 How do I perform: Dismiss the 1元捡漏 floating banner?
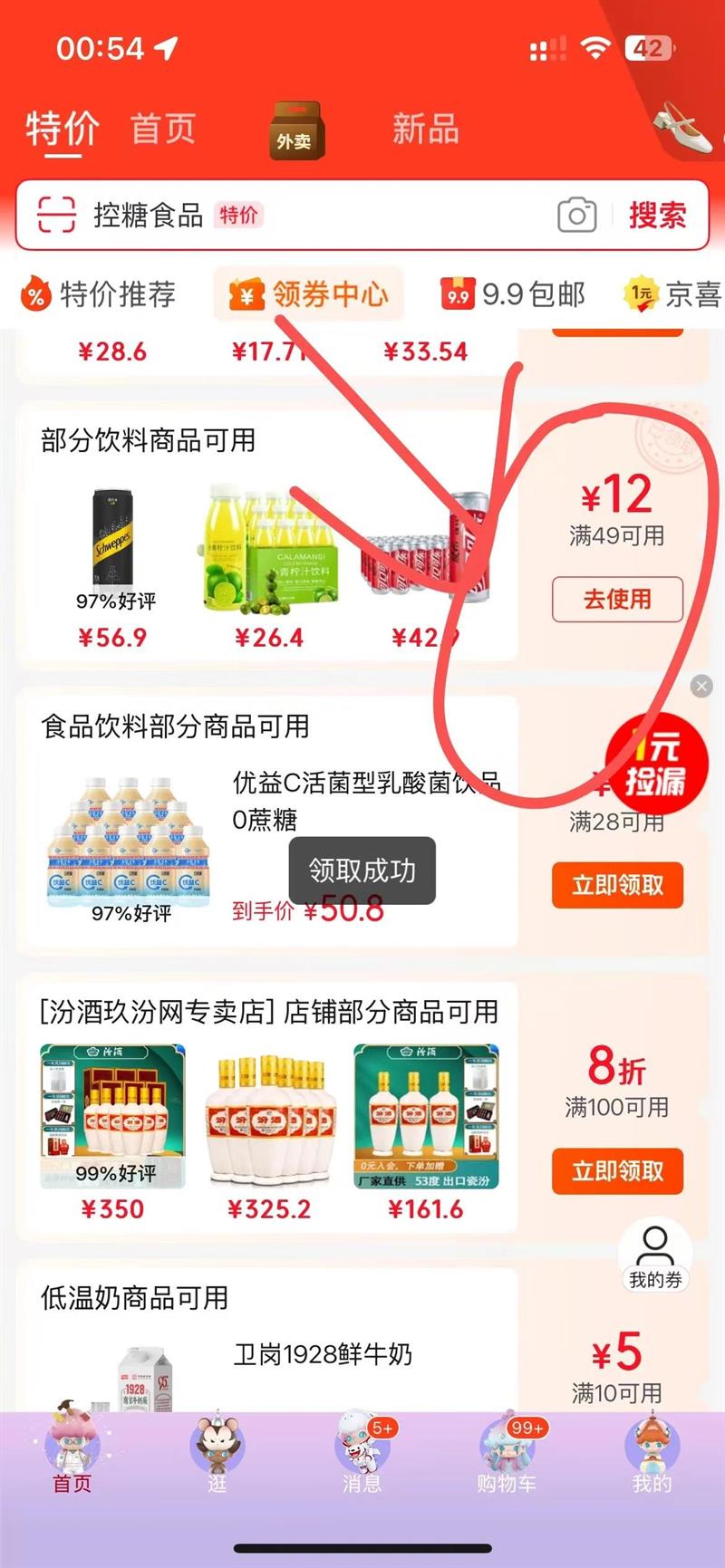click(701, 687)
